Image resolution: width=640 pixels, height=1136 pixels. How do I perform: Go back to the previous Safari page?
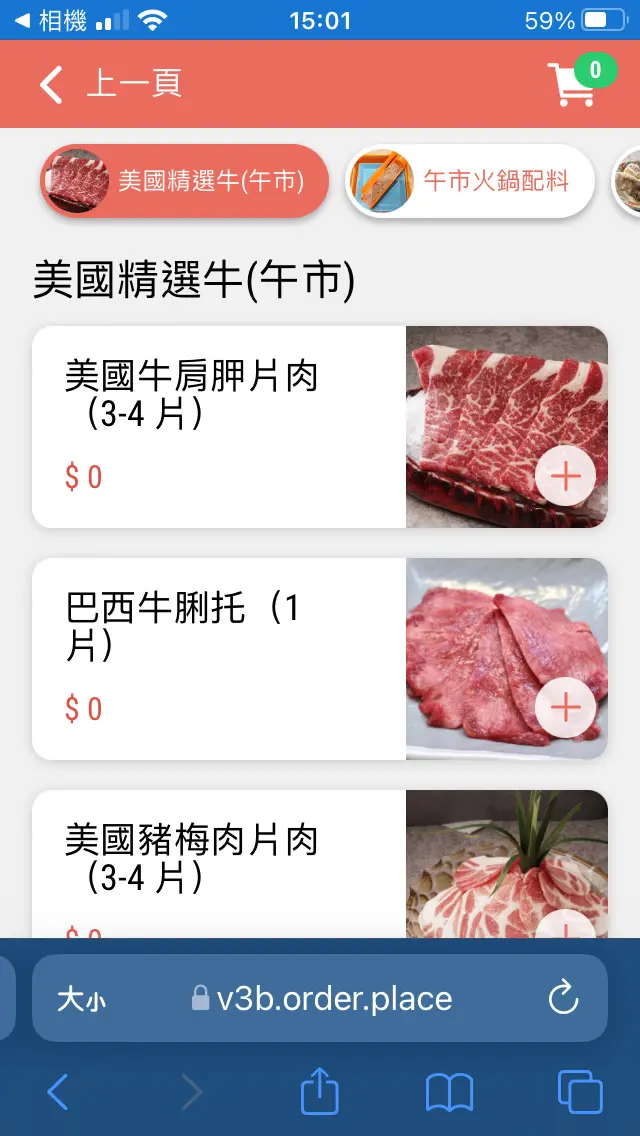[x=58, y=1091]
